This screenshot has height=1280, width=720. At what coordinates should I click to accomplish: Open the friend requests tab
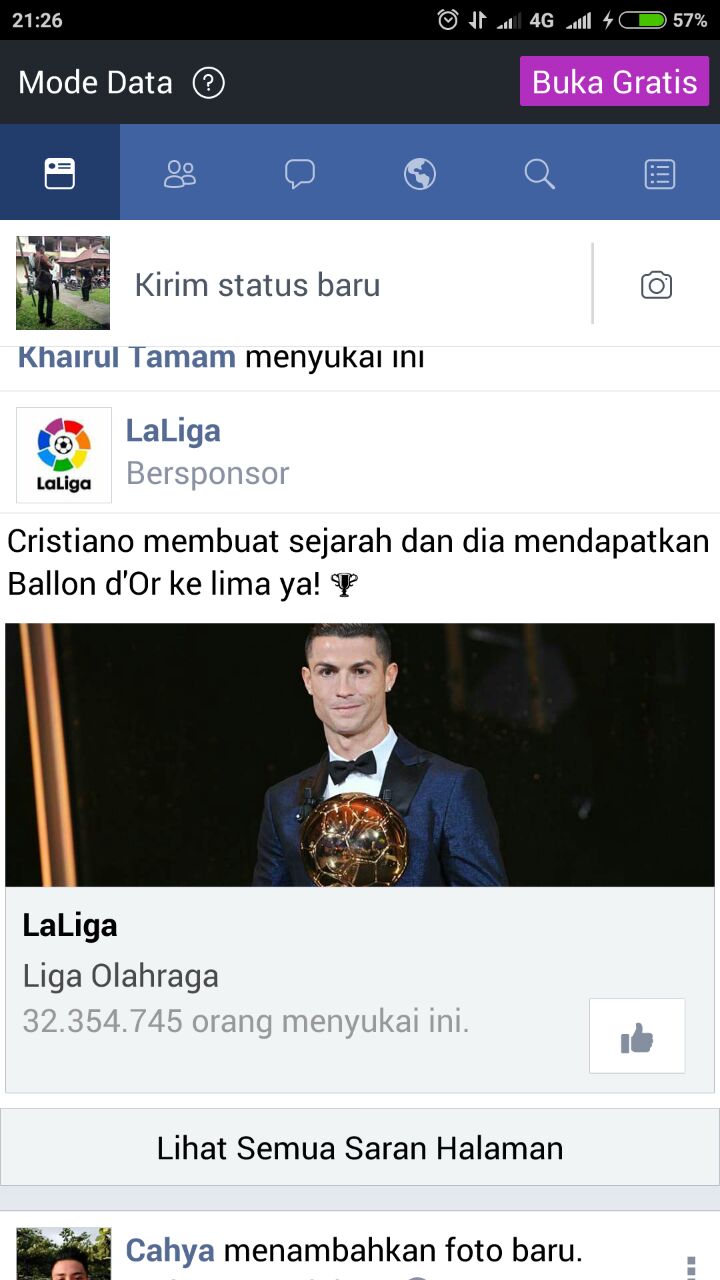click(180, 174)
